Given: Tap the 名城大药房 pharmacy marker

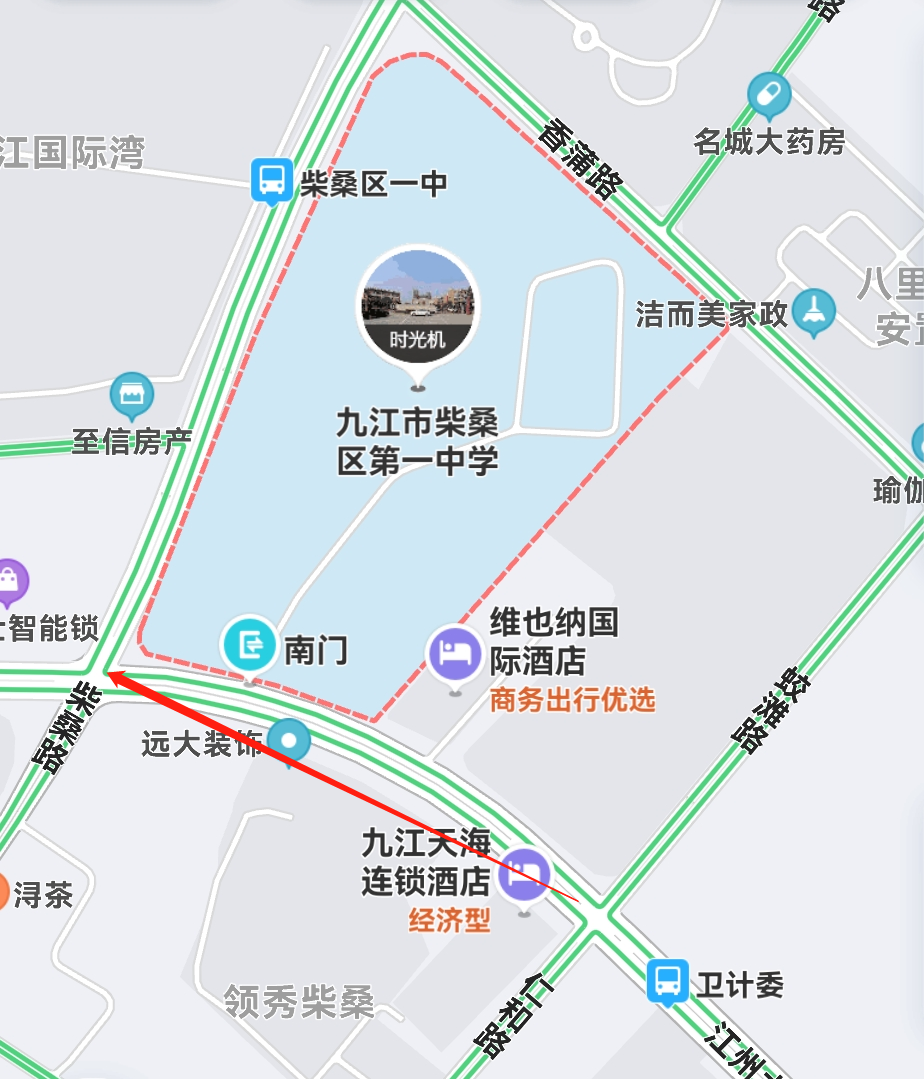Looking at the screenshot, I should click(769, 96).
